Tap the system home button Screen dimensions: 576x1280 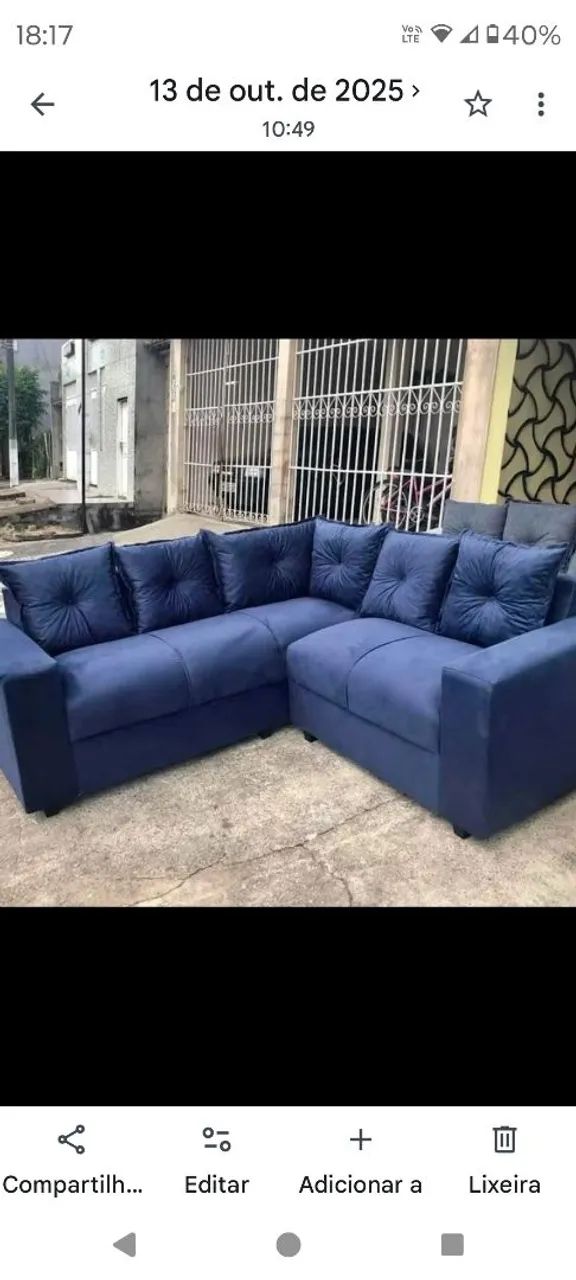[288, 1244]
